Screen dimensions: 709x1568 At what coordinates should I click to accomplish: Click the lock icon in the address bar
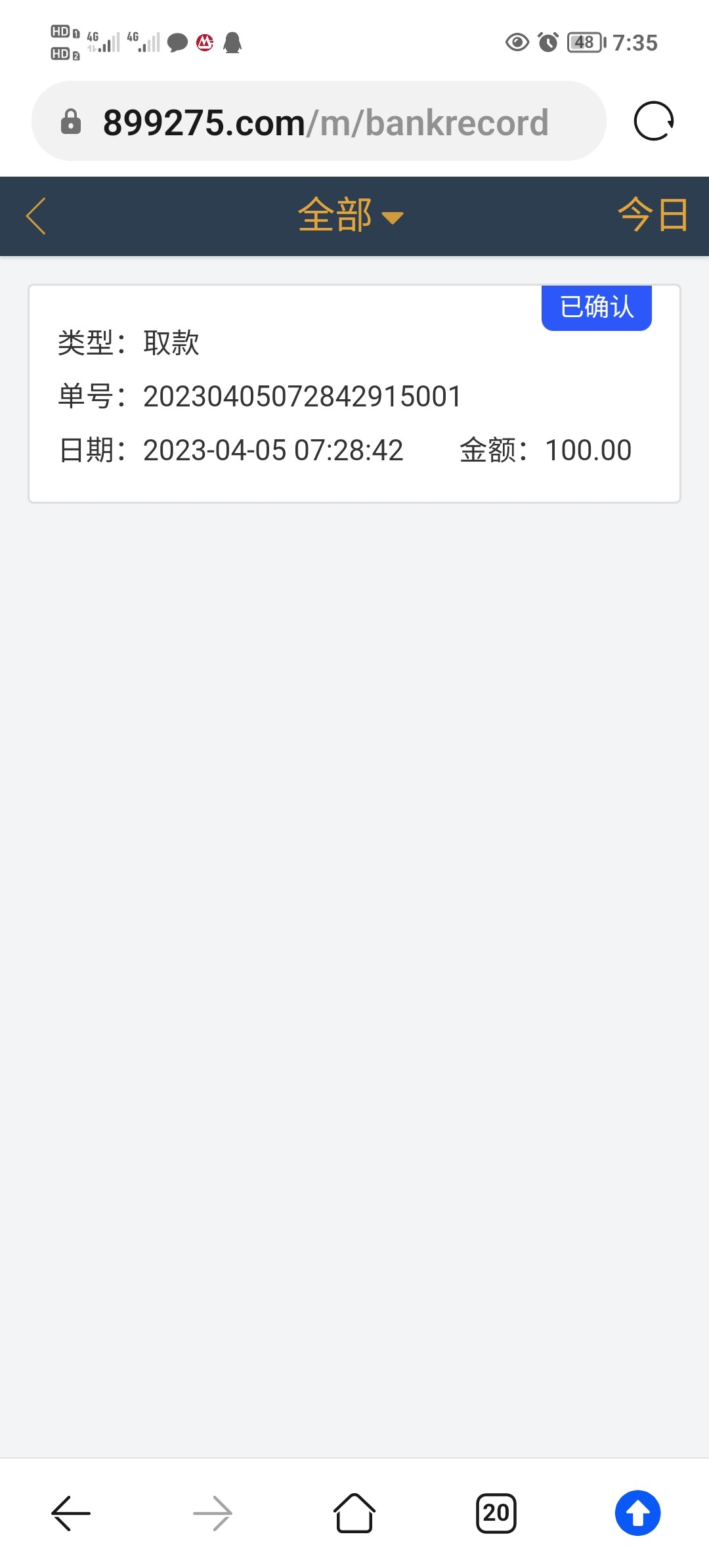tap(72, 122)
